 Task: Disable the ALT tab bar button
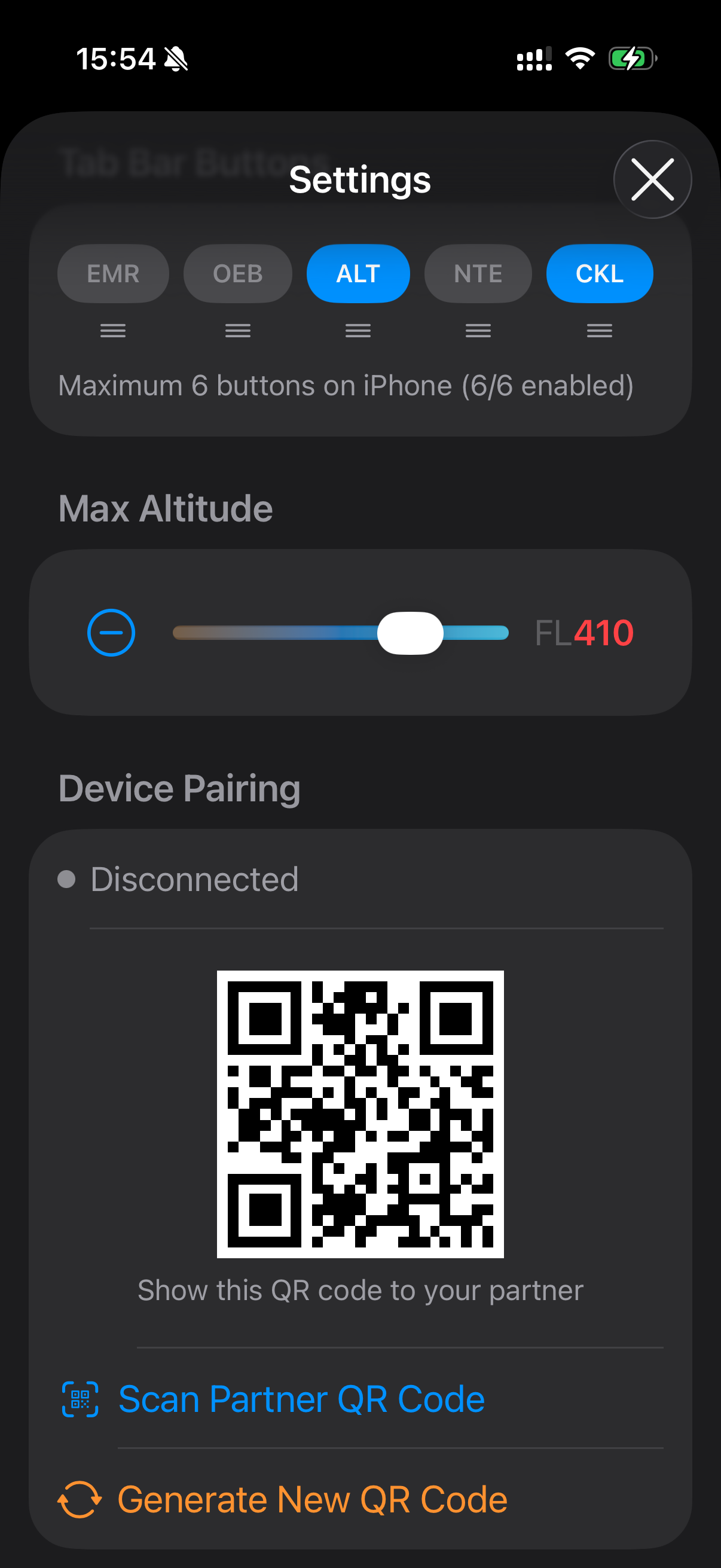[x=358, y=273]
